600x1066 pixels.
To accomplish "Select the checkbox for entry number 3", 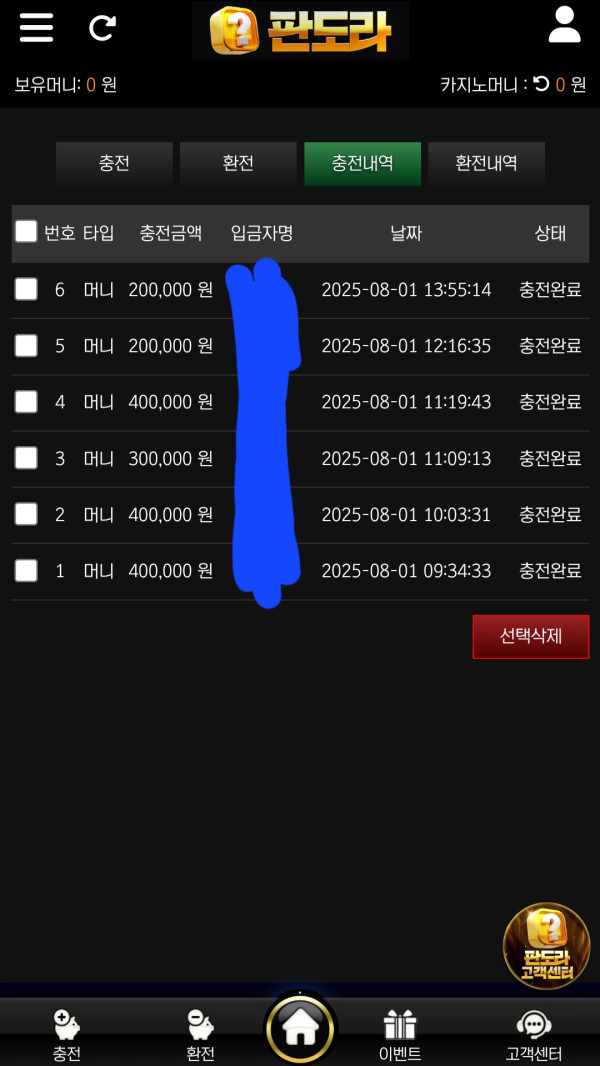I will coord(26,458).
